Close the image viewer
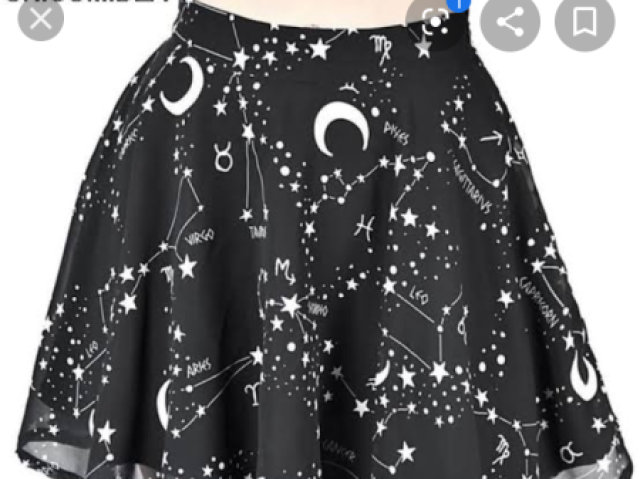640x479 pixels. coord(40,19)
